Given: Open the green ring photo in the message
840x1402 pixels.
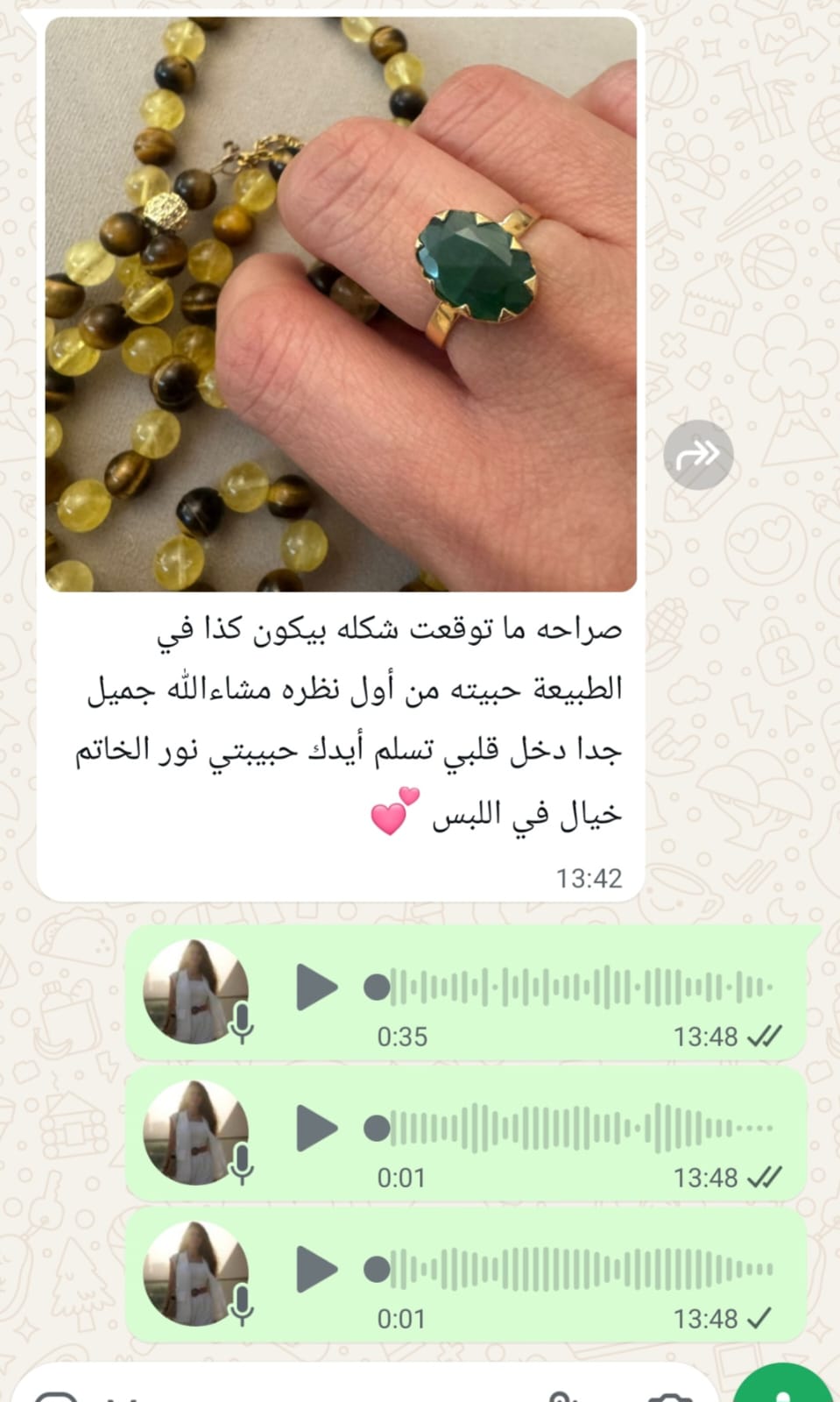Looking at the screenshot, I should click(x=341, y=304).
